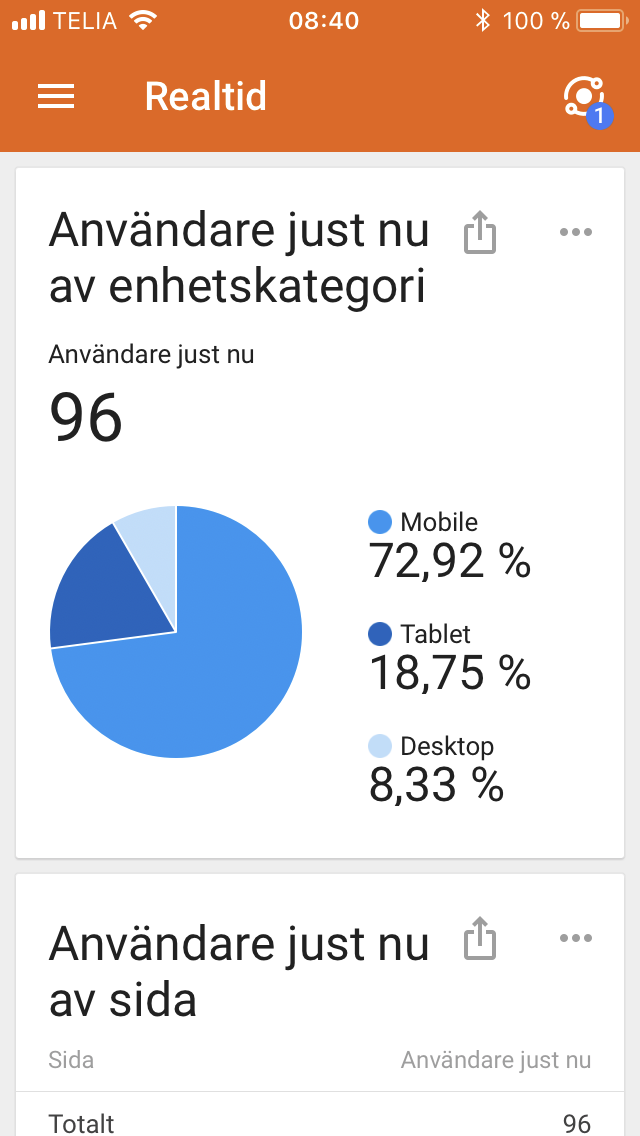Share the 'av sida' users card
This screenshot has width=640, height=1136.
pos(480,938)
